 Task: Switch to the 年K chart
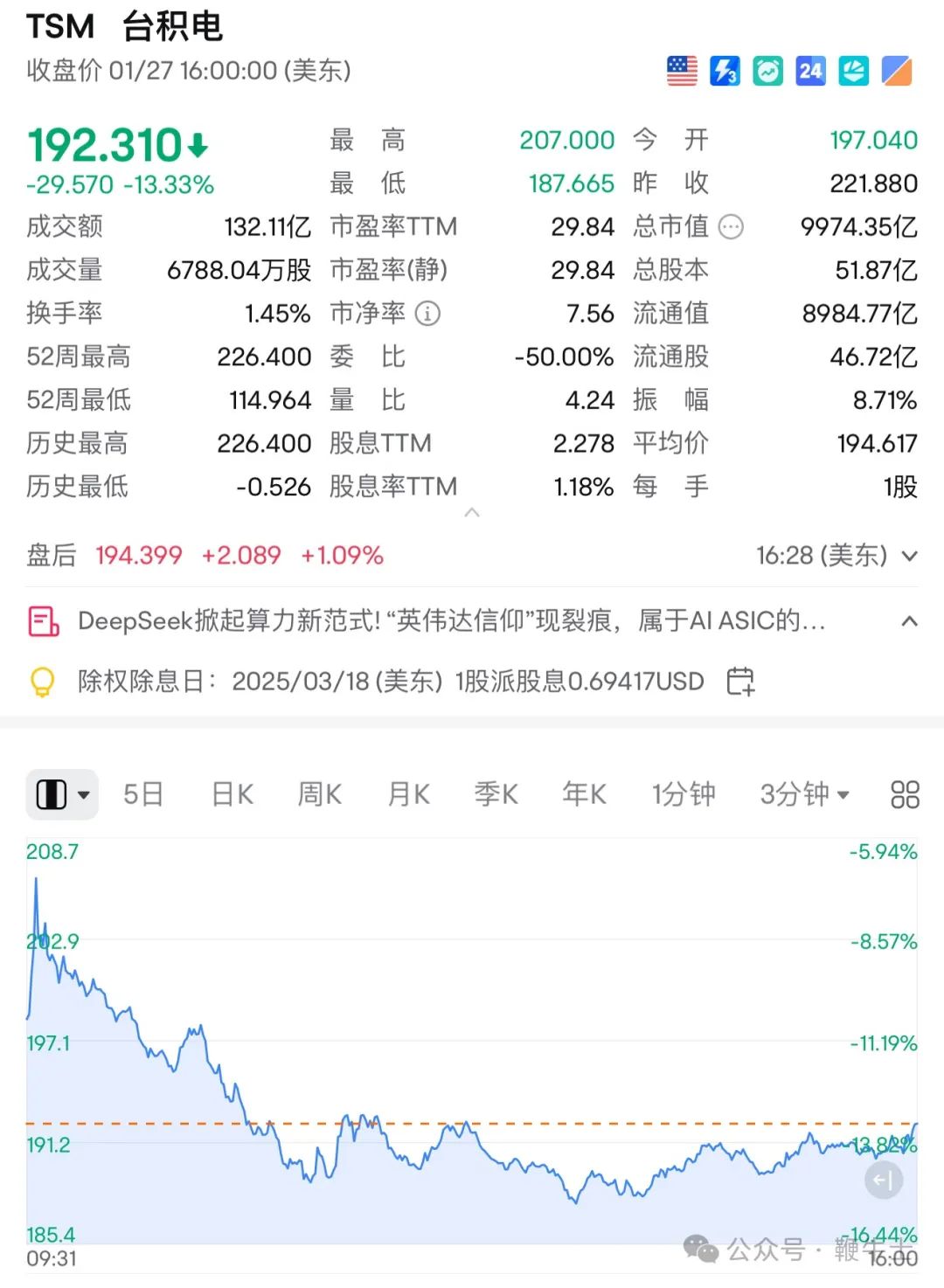click(585, 794)
